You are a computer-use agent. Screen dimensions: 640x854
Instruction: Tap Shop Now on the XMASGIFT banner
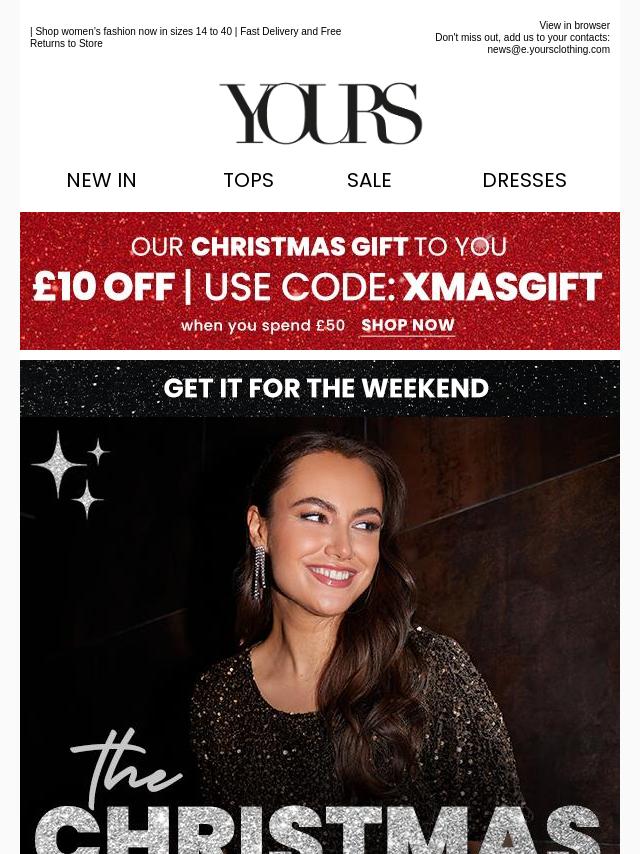[407, 326]
